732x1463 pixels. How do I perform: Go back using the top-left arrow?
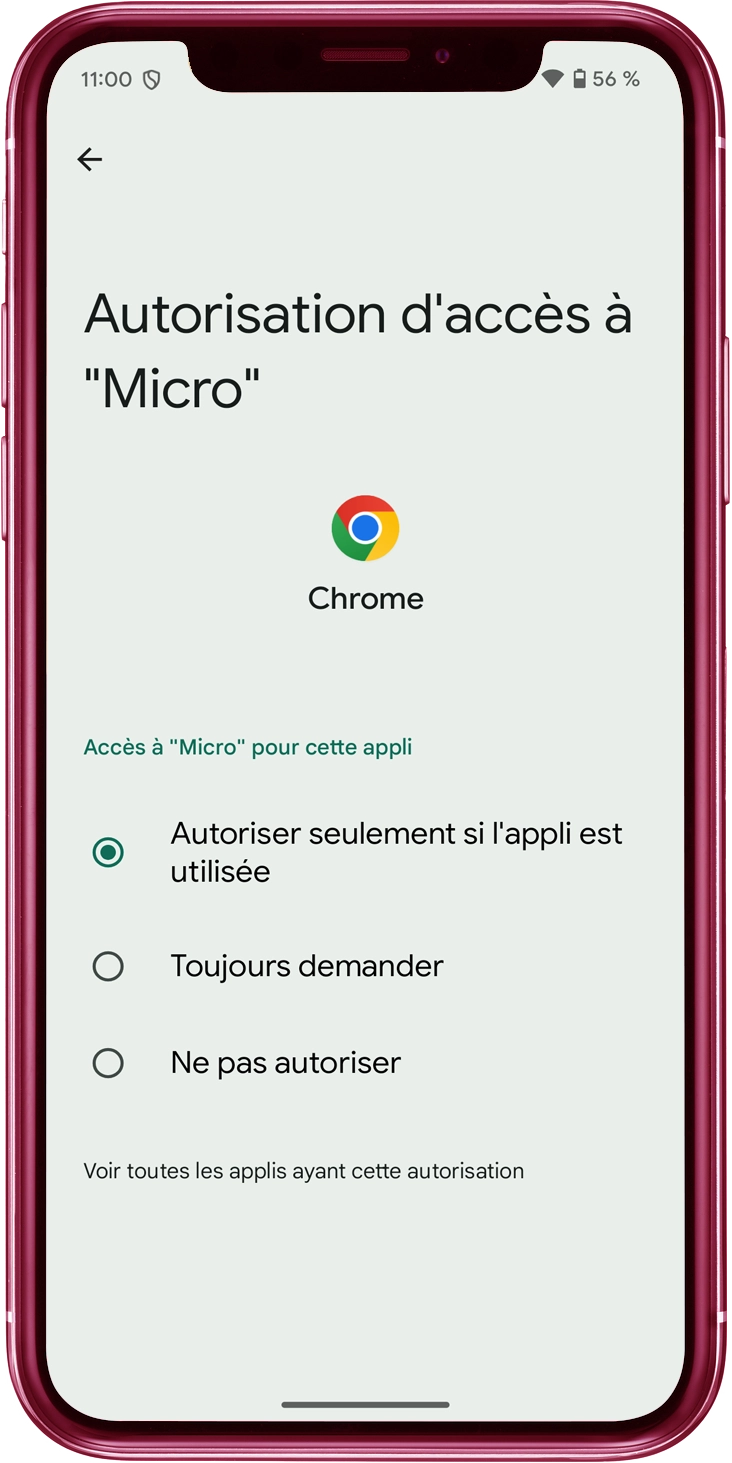(x=90, y=159)
